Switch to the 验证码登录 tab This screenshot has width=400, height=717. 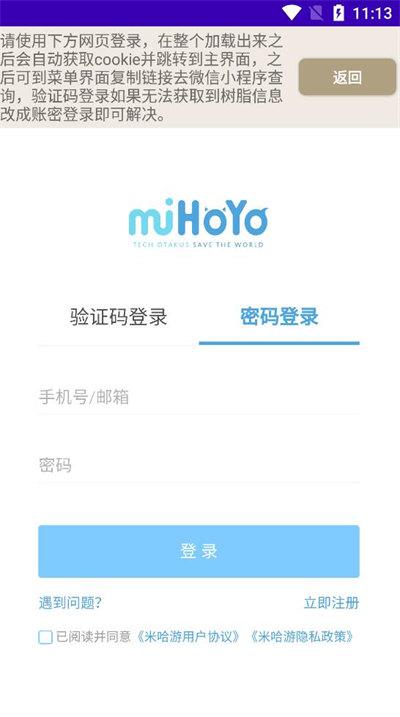point(118,317)
